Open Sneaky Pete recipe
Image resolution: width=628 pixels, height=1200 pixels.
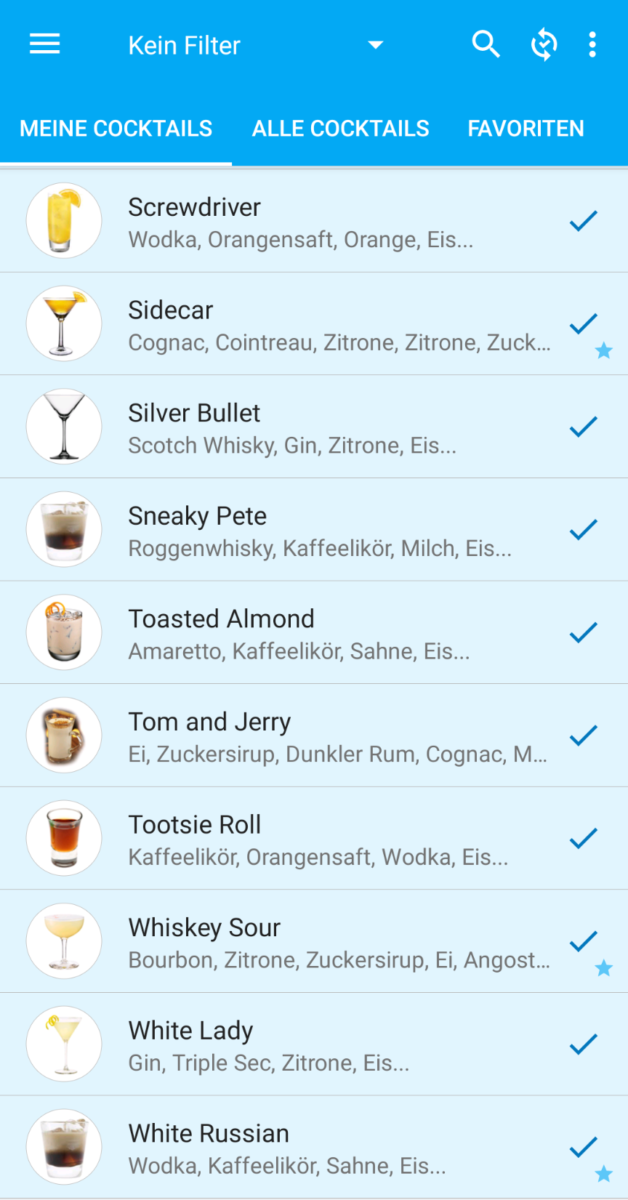click(314, 530)
